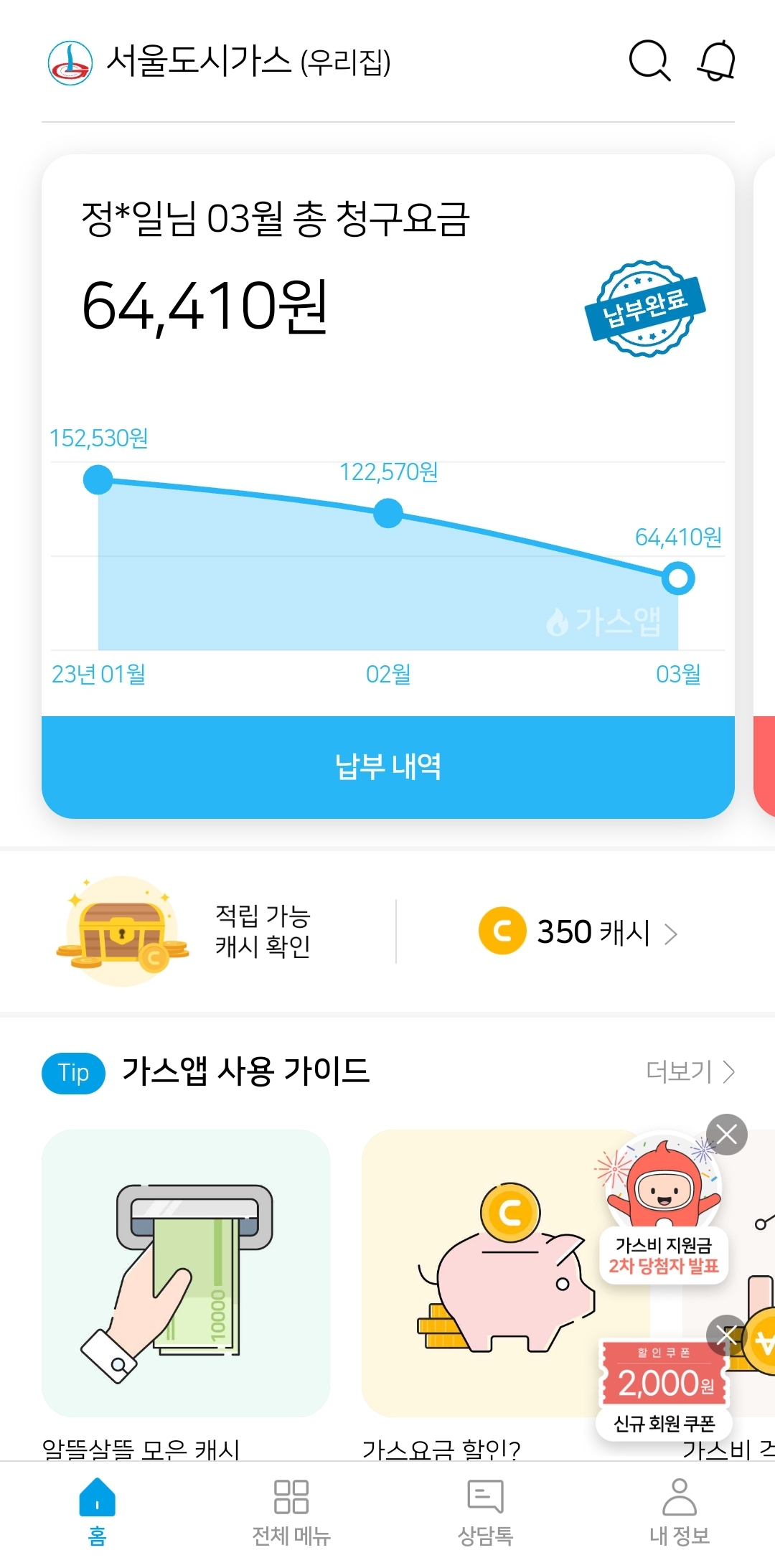The image size is (775, 1568).
Task: Tap the 서울도시가스 (우리집) header title
Action: pyautogui.click(x=248, y=62)
